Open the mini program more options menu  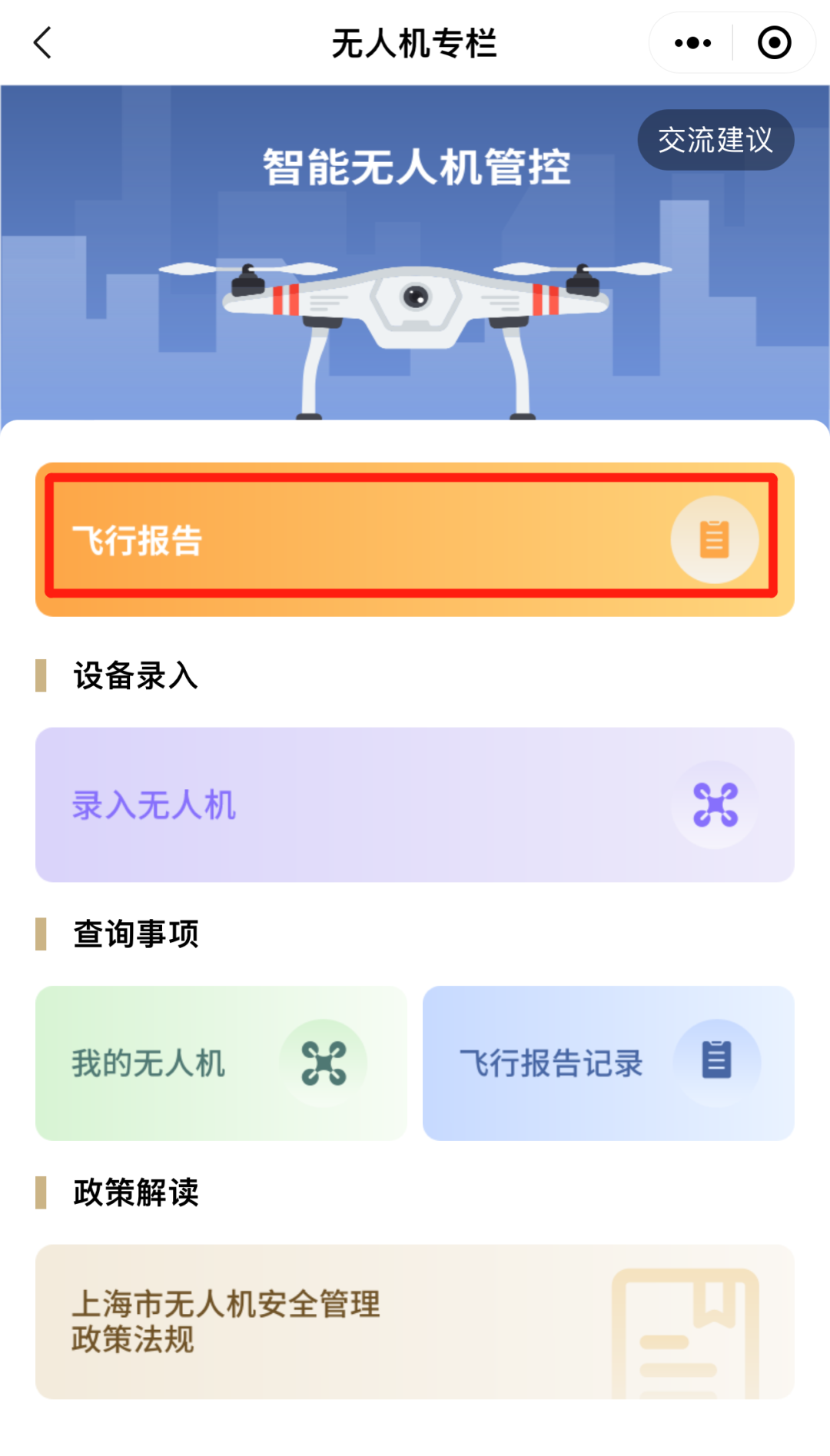692,43
